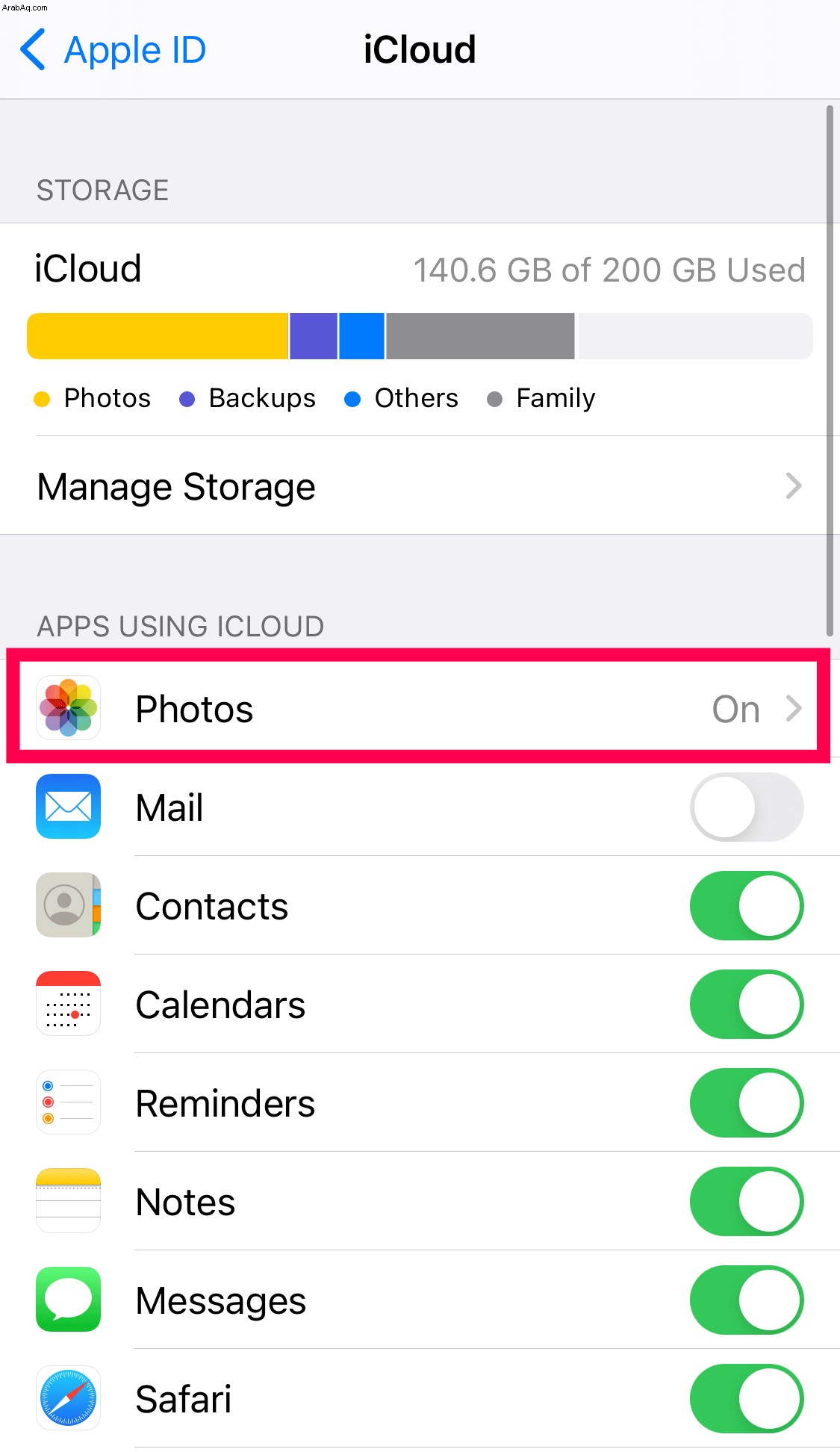Go back to Apple ID

112,50
